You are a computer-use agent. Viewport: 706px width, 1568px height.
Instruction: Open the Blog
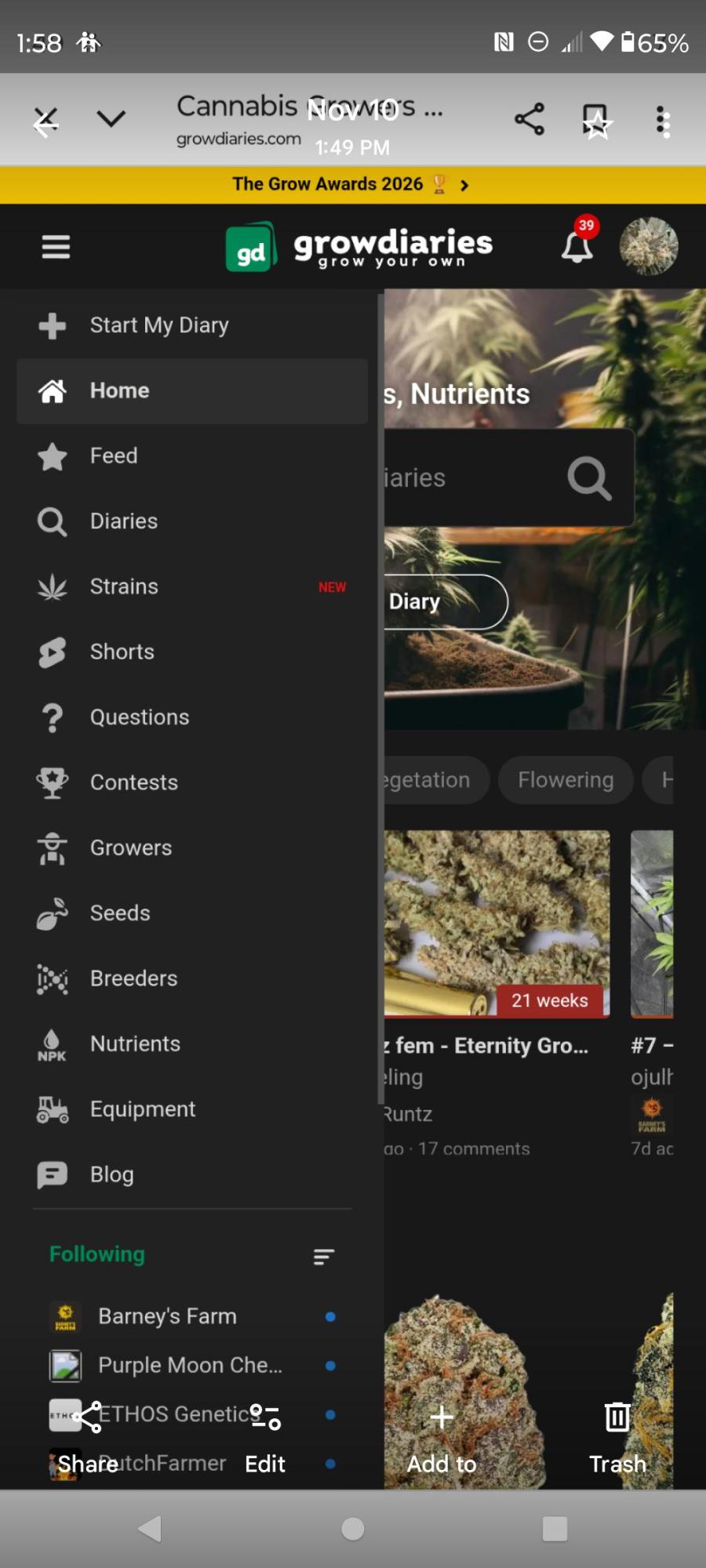[x=111, y=1174]
